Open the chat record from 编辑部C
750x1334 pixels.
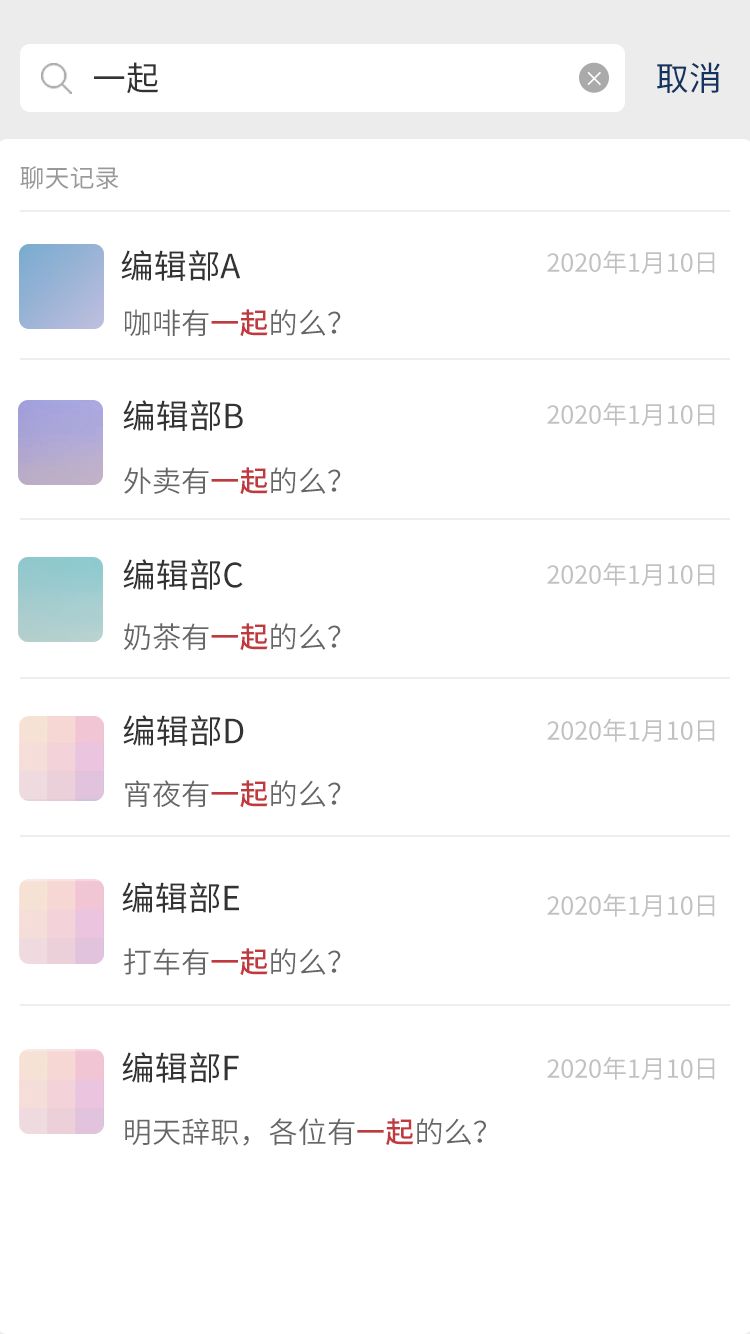(375, 599)
